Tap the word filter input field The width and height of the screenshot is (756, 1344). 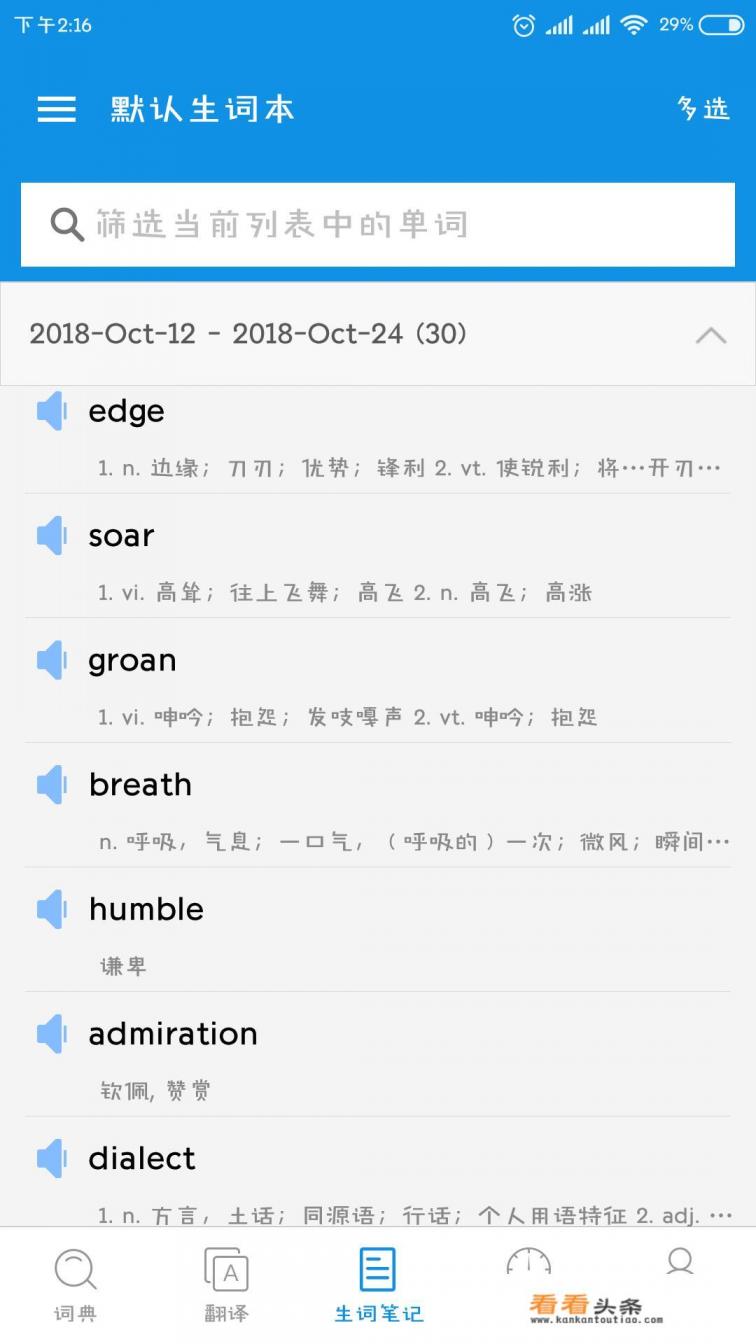coord(378,224)
